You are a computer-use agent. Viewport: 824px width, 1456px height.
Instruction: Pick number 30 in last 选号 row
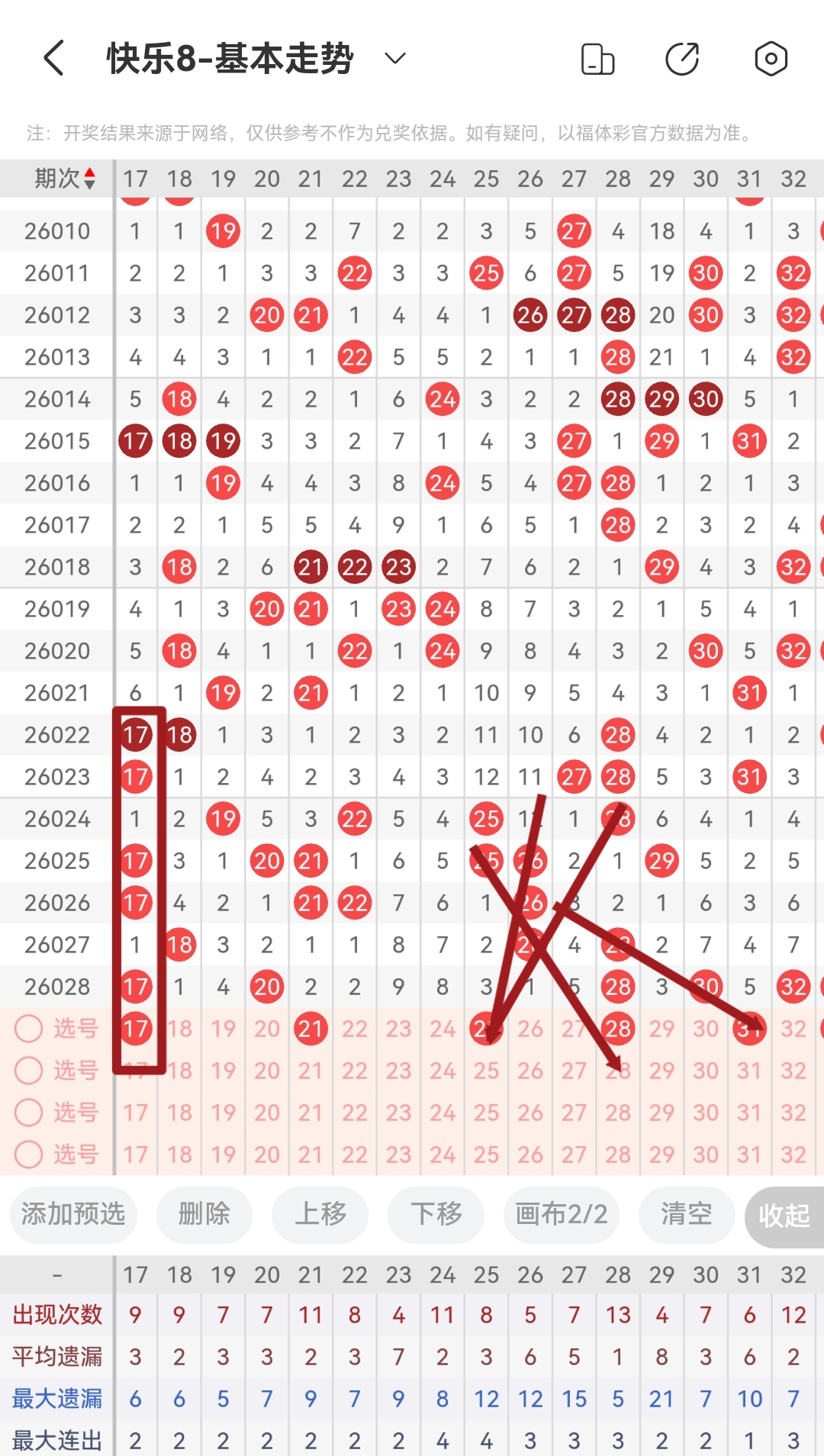click(x=706, y=1155)
